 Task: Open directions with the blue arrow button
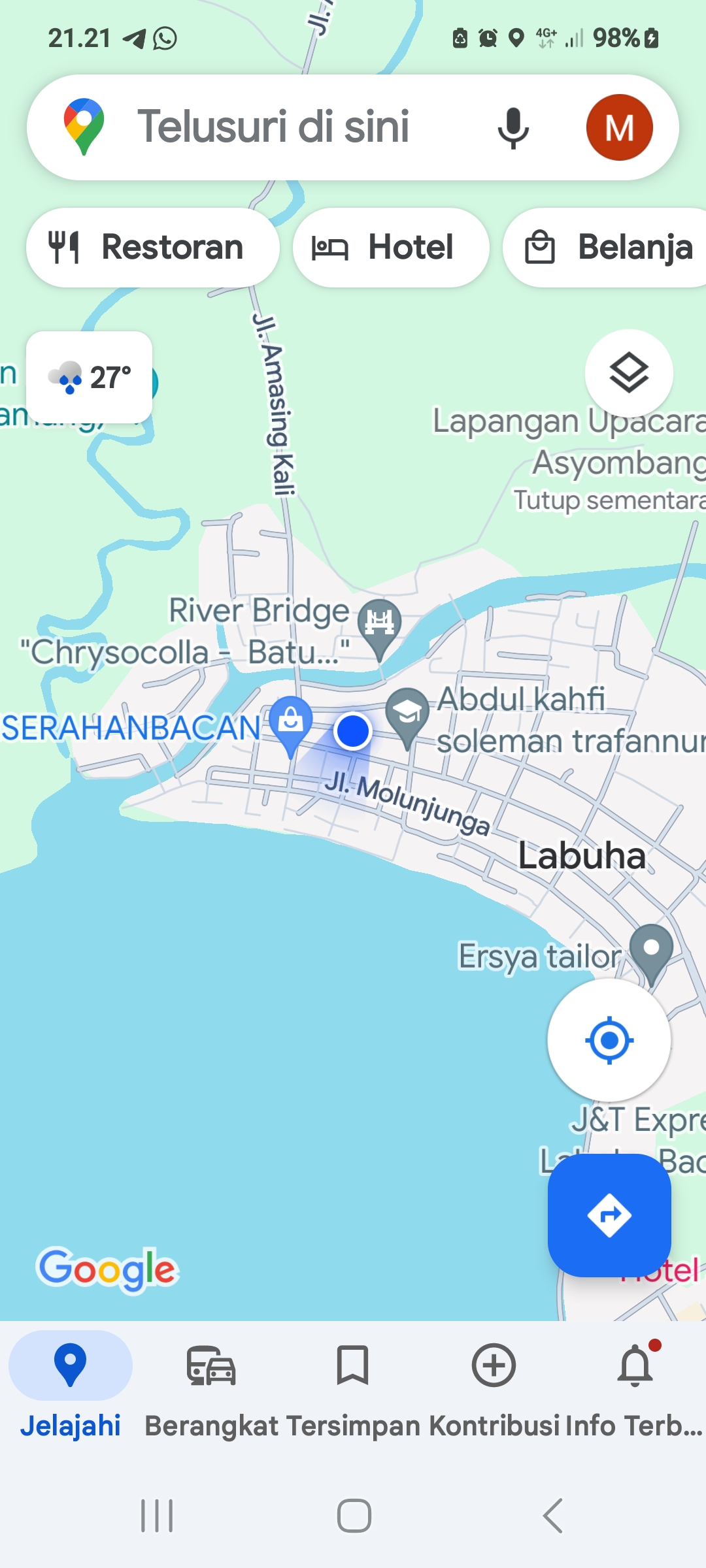609,1215
